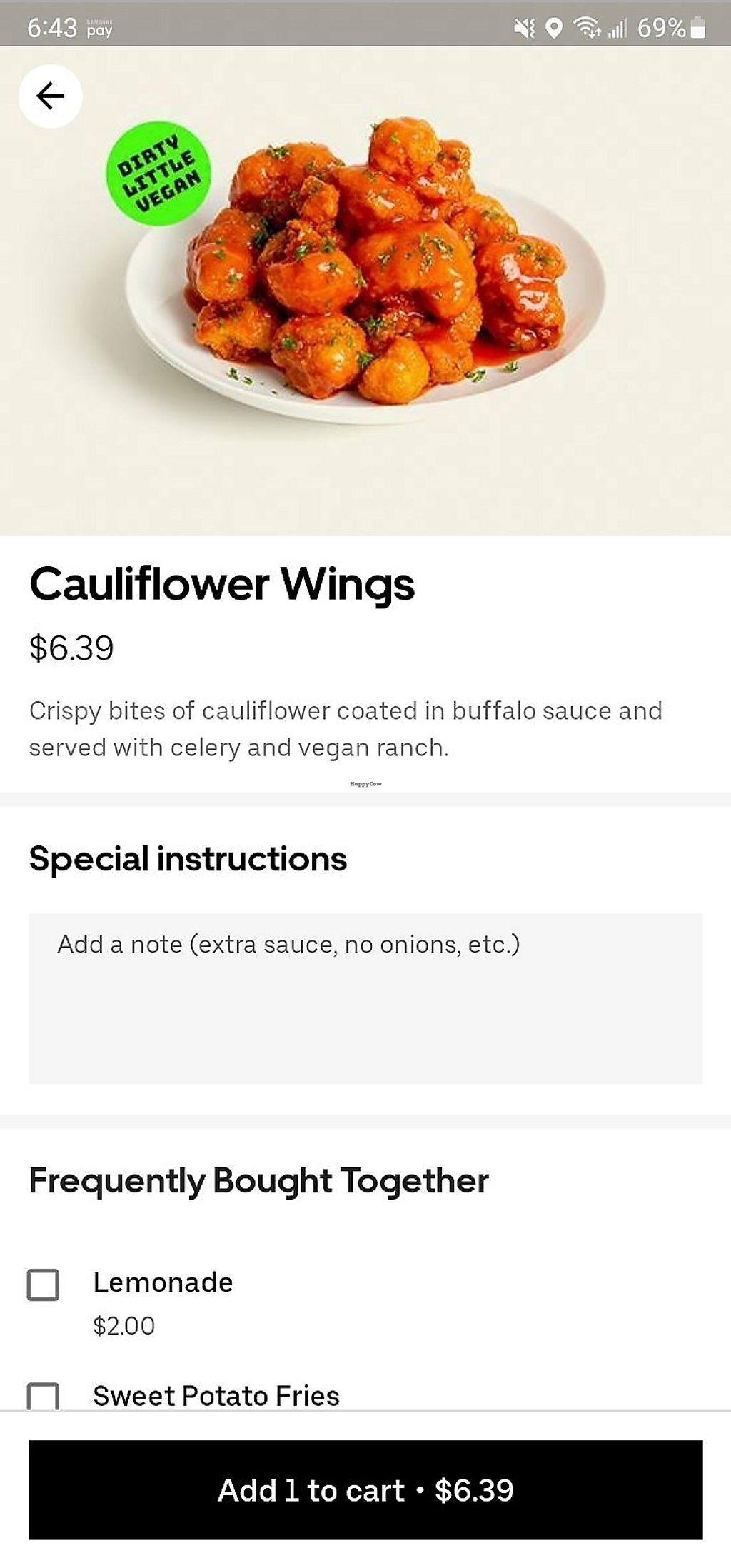Add a note in special instructions field
Image resolution: width=731 pixels, height=1568 pixels.
(x=365, y=997)
